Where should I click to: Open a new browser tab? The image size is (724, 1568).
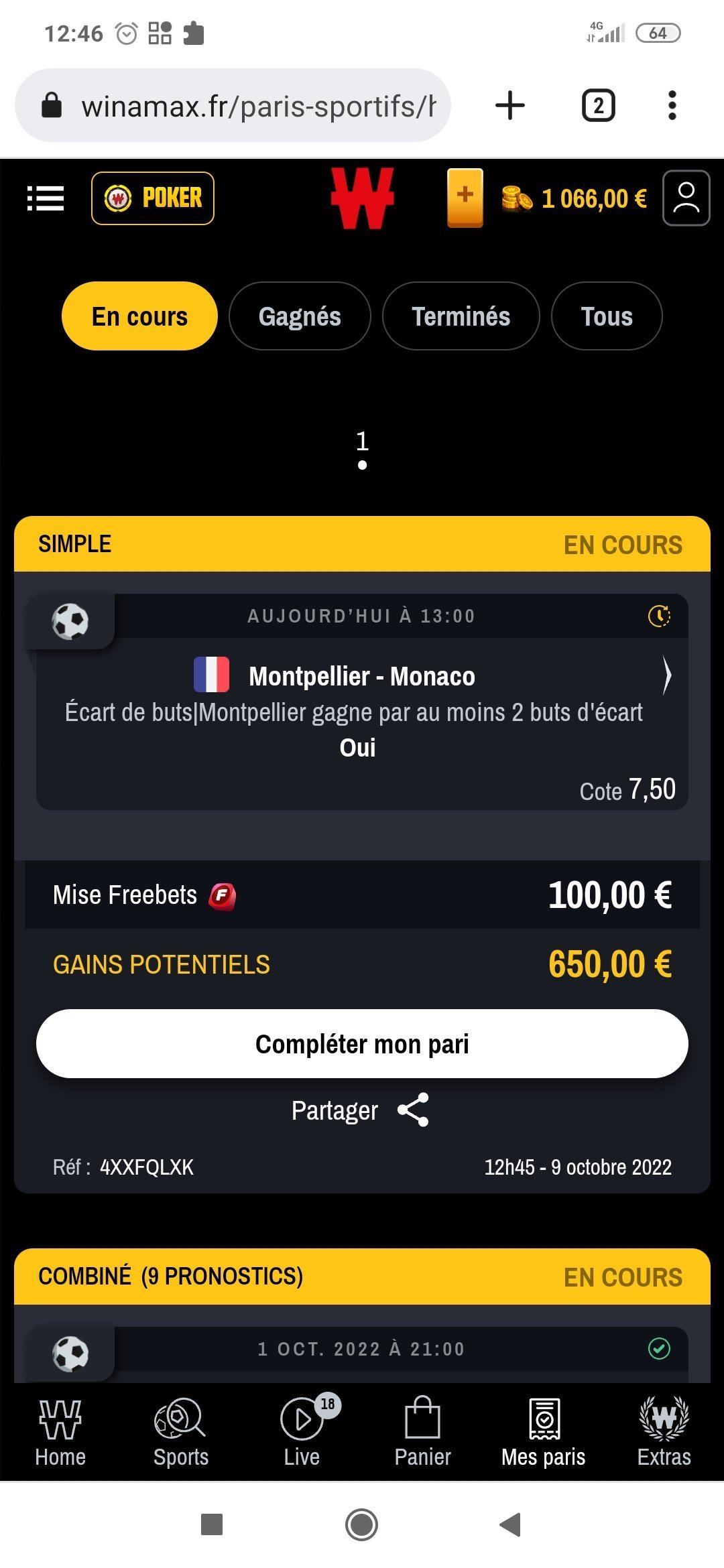click(510, 106)
